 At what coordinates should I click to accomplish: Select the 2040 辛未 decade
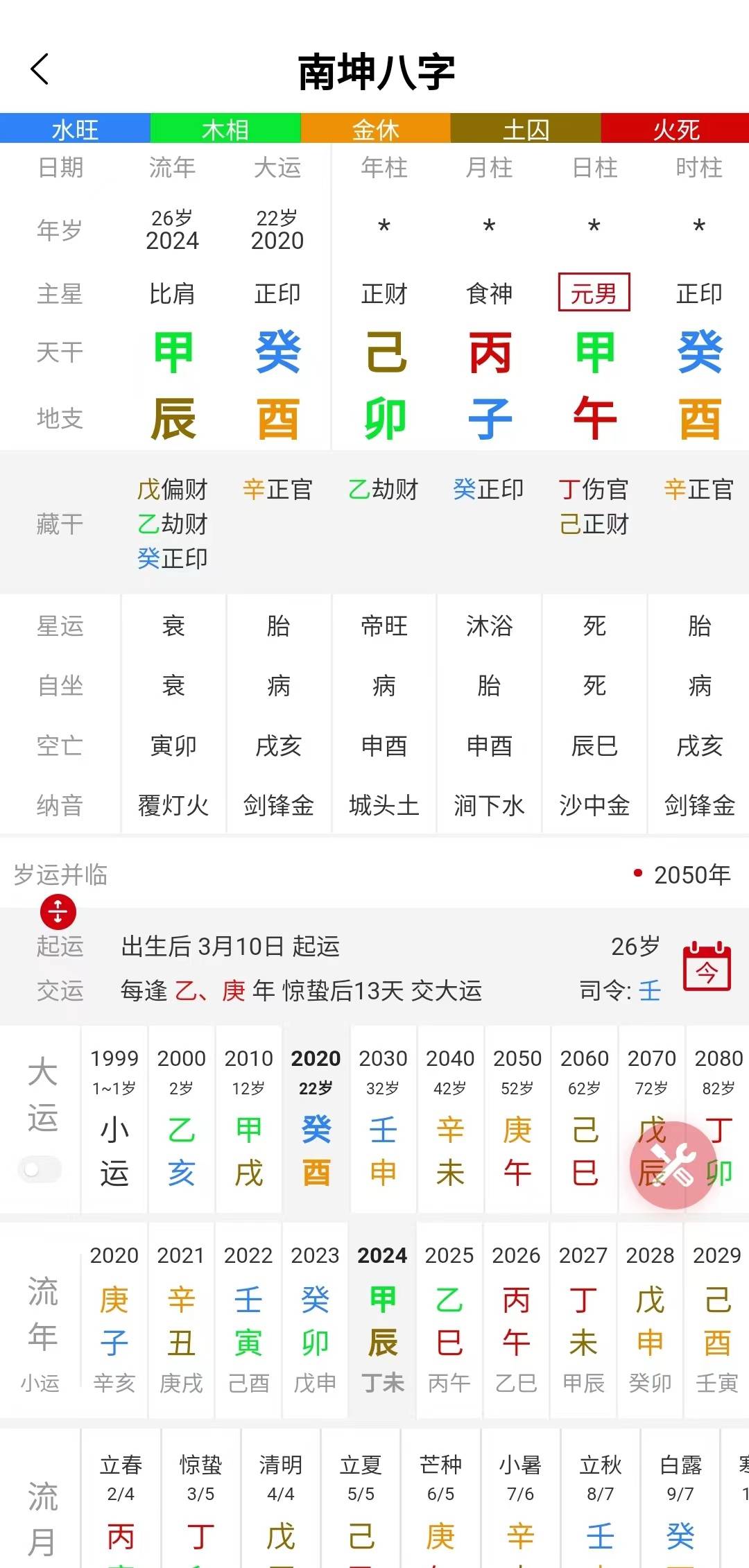coord(450,1118)
